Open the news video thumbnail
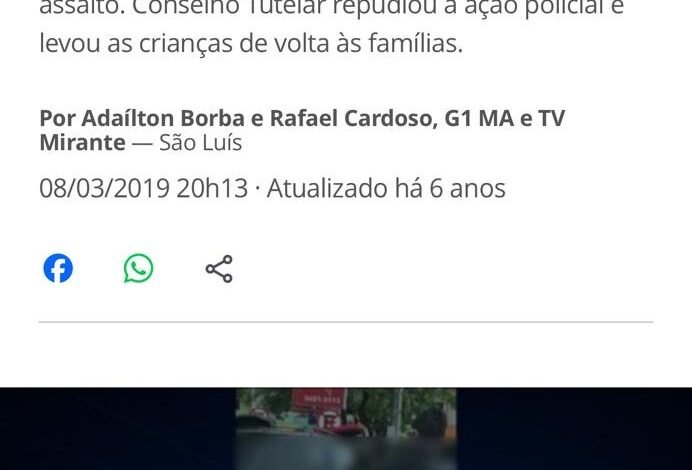Viewport: 692px width, 470px height. pyautogui.click(x=346, y=430)
